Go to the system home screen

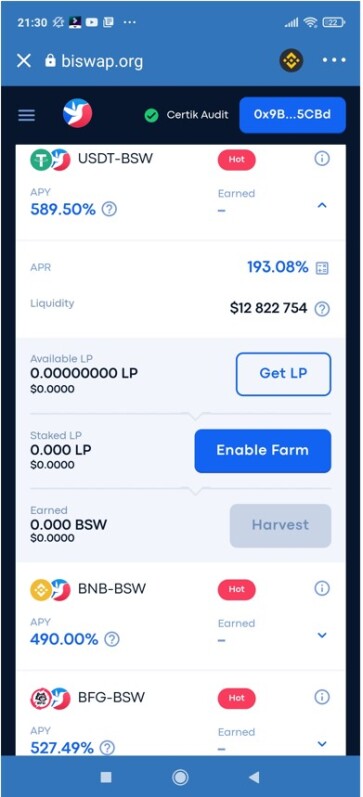pyautogui.click(x=180, y=777)
